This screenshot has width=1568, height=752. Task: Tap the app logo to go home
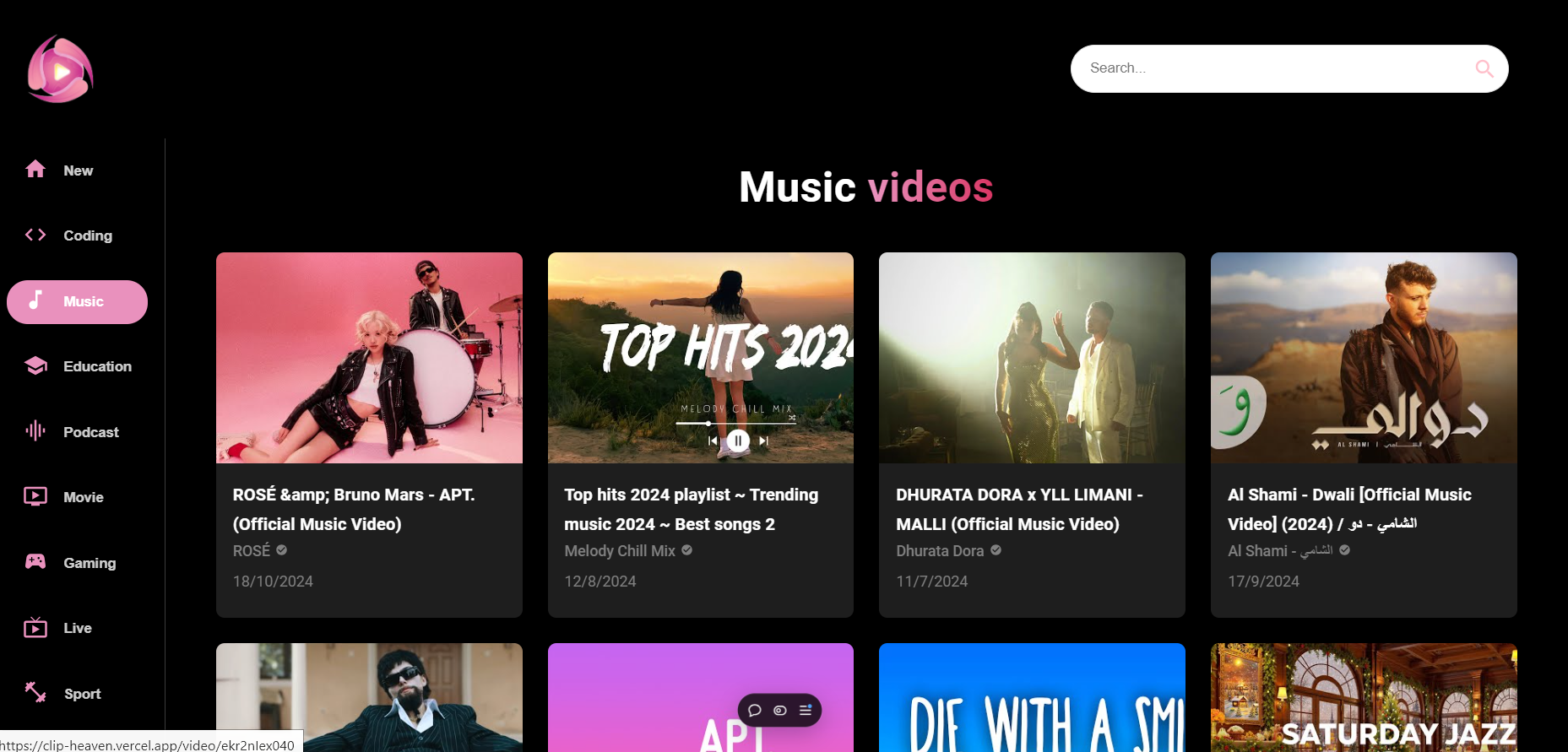60,70
